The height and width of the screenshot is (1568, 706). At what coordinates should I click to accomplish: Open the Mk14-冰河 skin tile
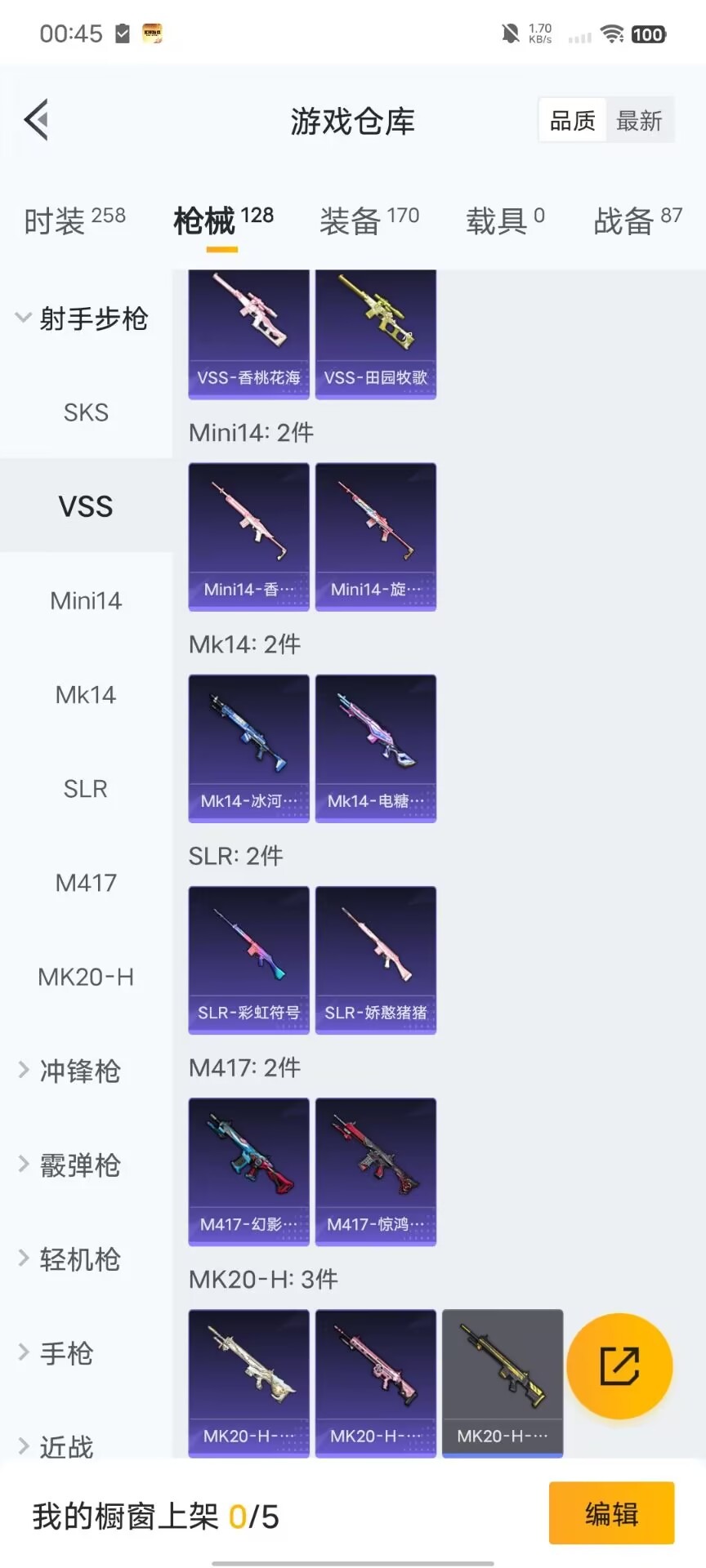pos(248,748)
